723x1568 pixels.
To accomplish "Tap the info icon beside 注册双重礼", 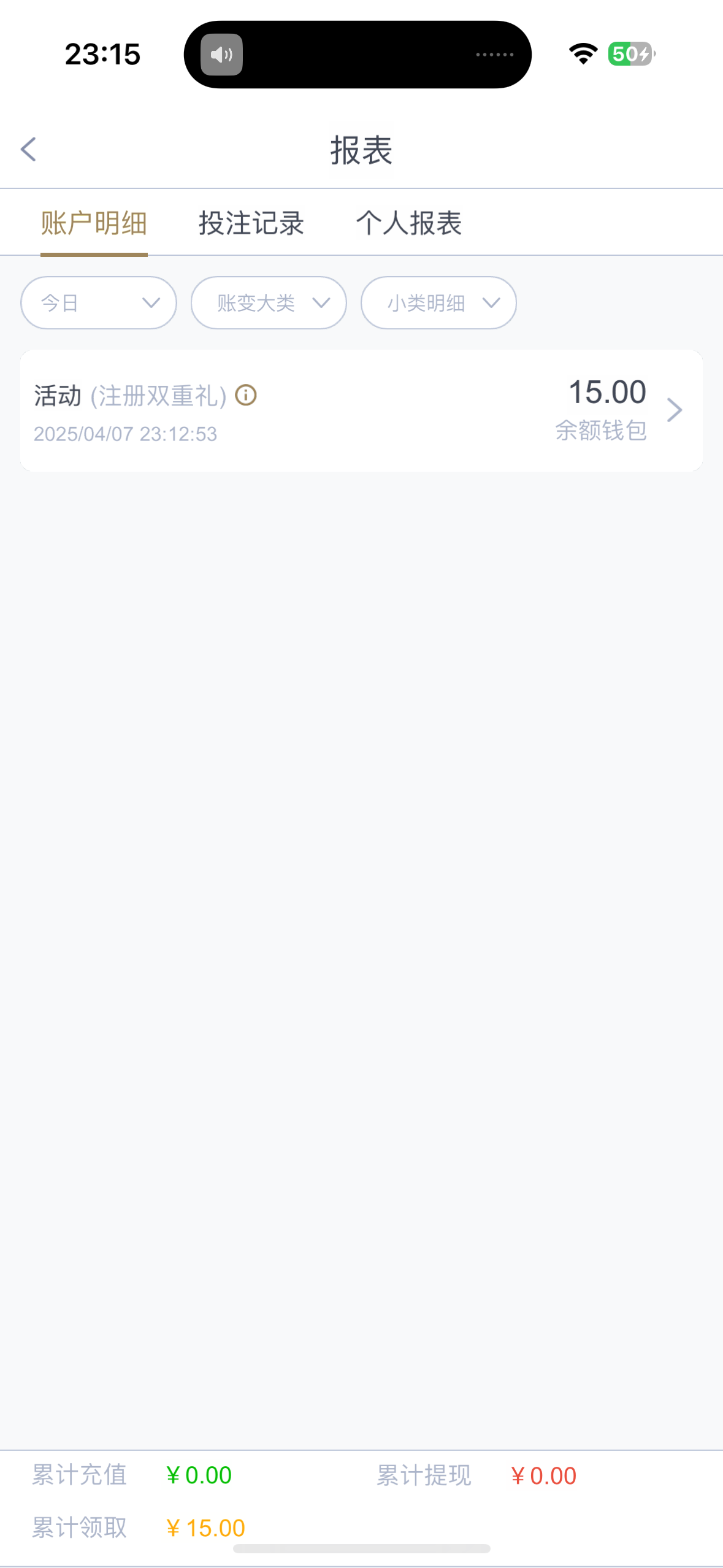I will (x=246, y=395).
